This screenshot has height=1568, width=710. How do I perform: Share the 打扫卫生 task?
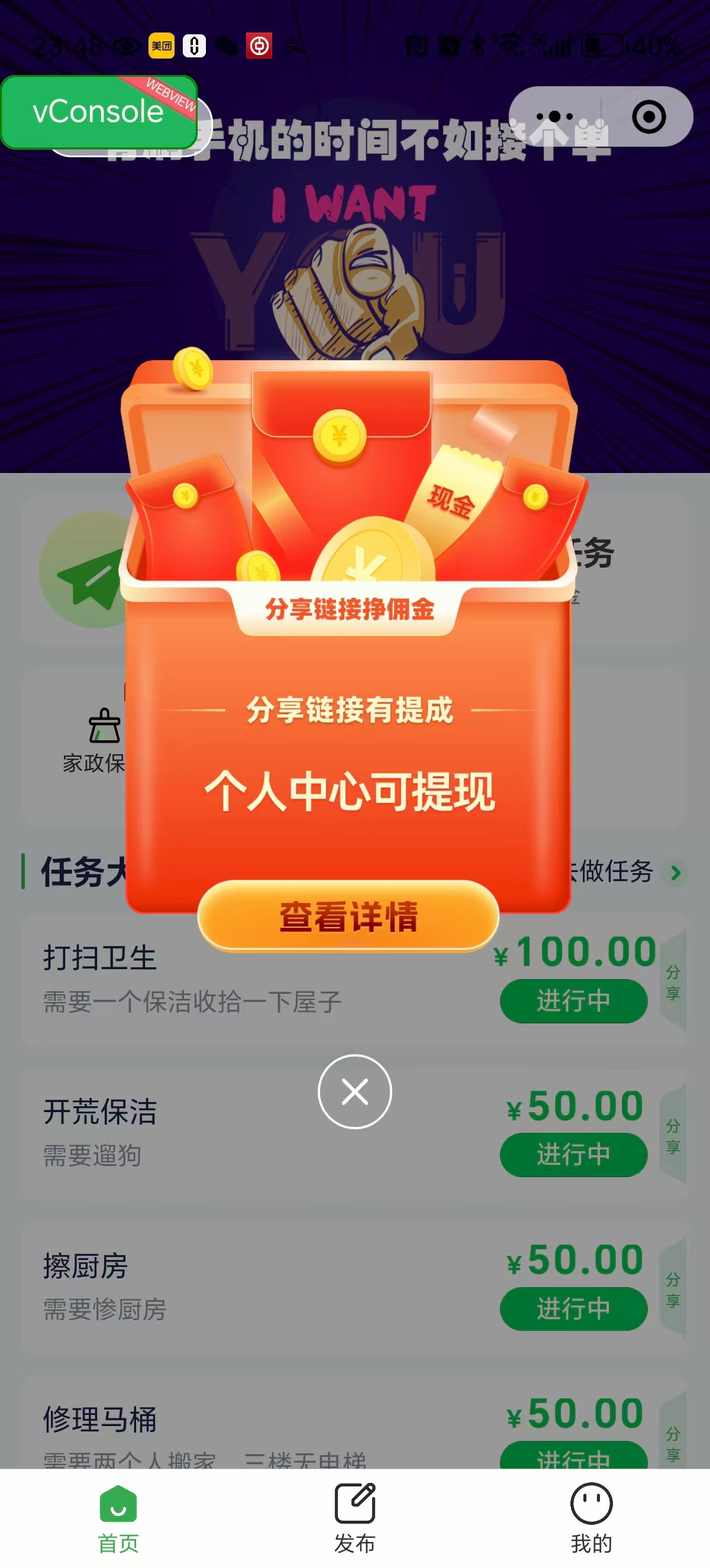[673, 982]
